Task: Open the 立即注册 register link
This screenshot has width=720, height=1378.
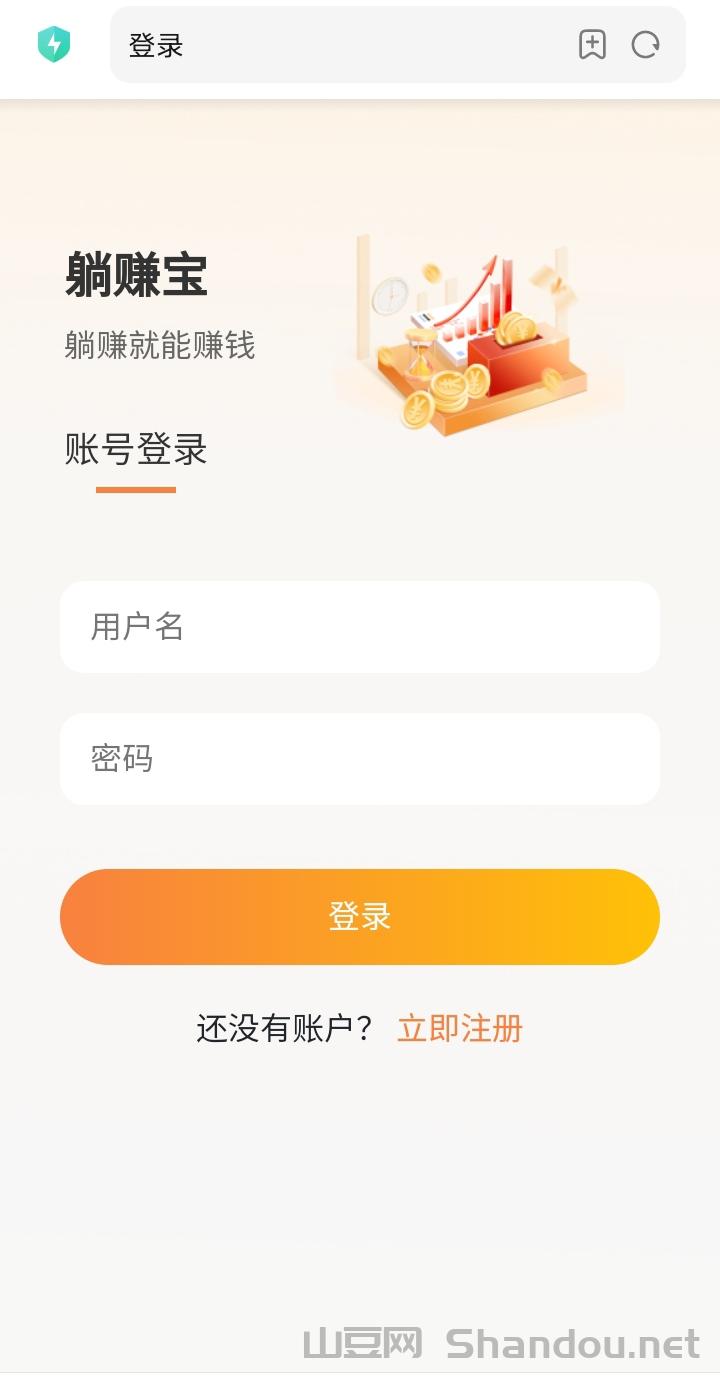Action: tap(460, 1028)
